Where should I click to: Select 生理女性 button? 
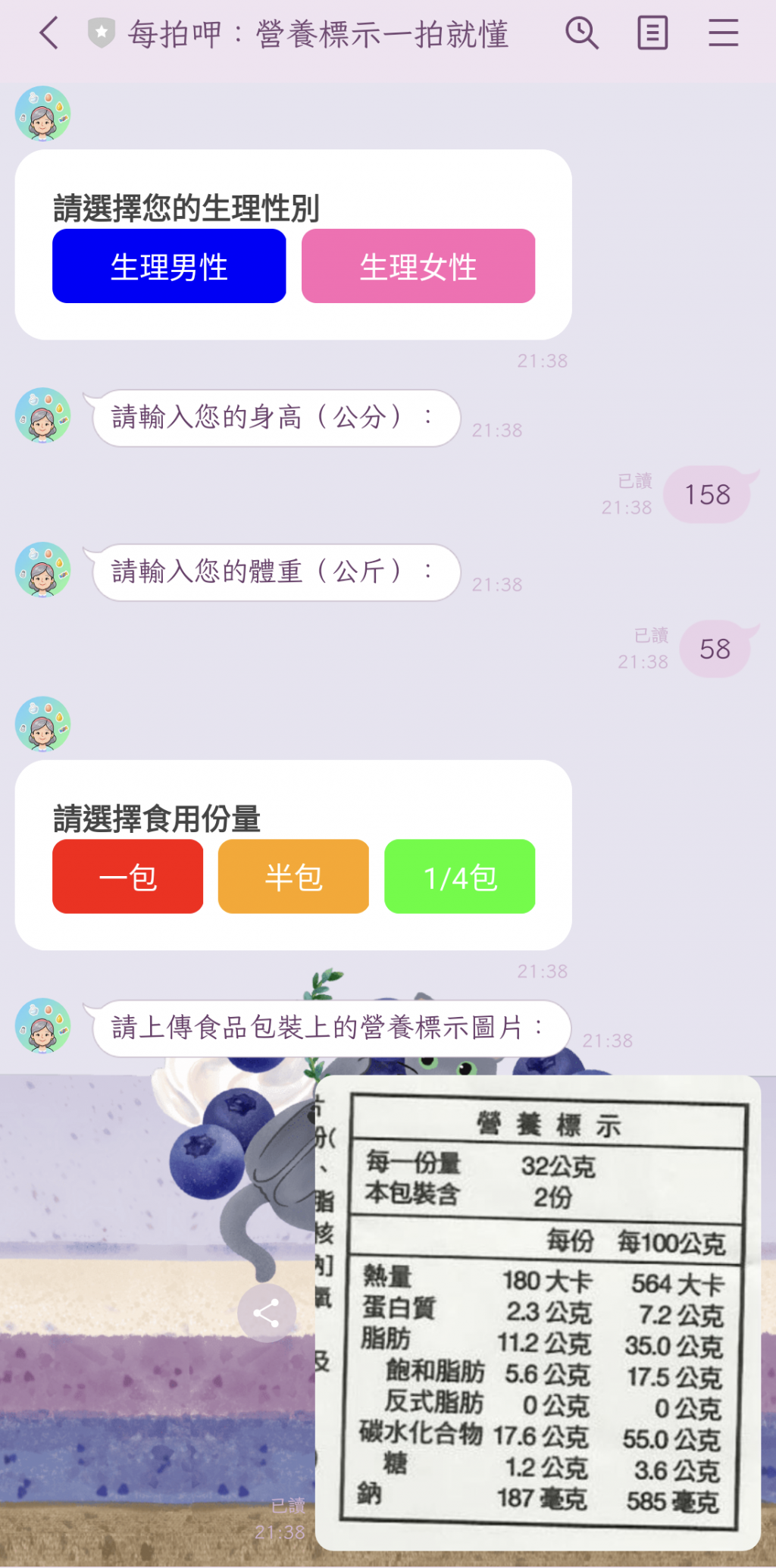418,266
